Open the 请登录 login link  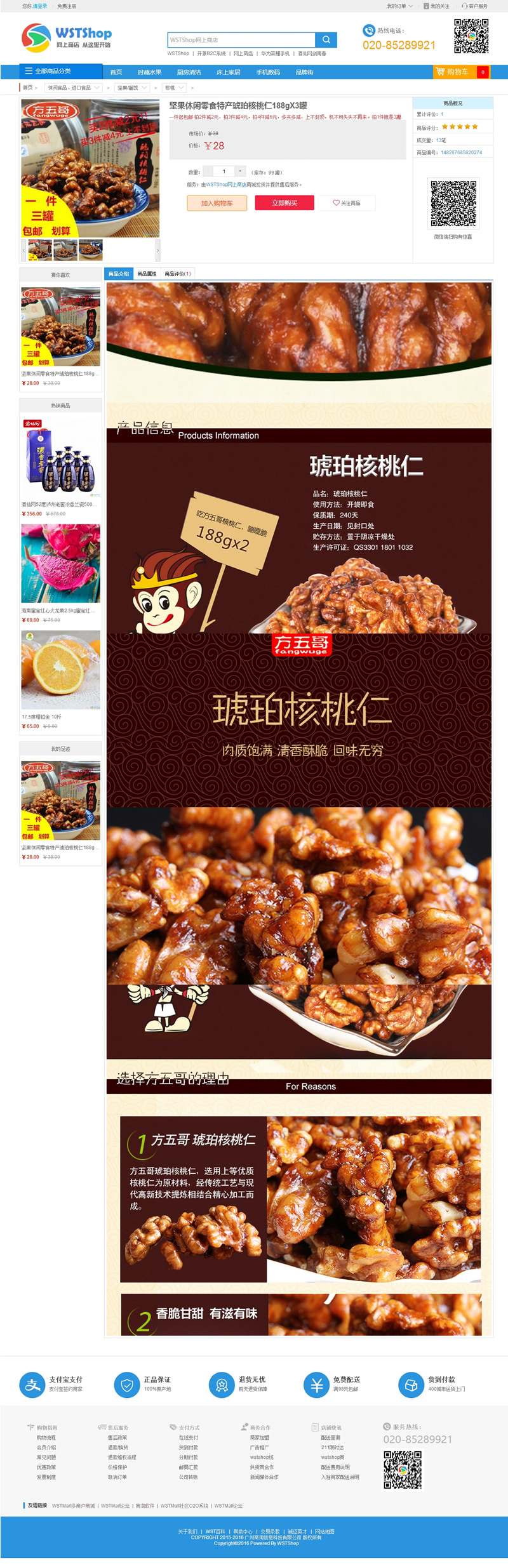coord(39,6)
